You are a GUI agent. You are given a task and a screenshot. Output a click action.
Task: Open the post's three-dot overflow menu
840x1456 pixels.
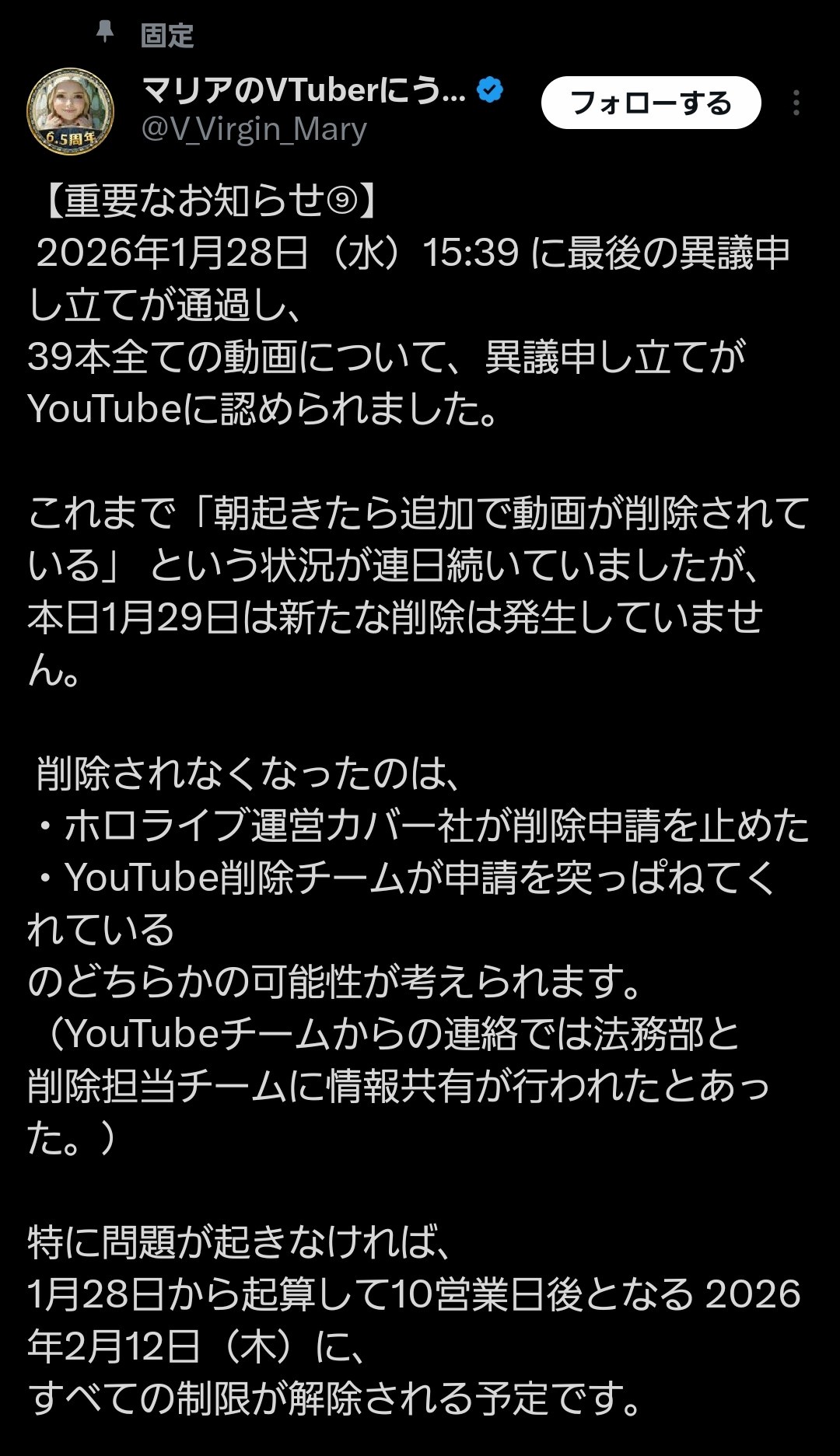796,103
